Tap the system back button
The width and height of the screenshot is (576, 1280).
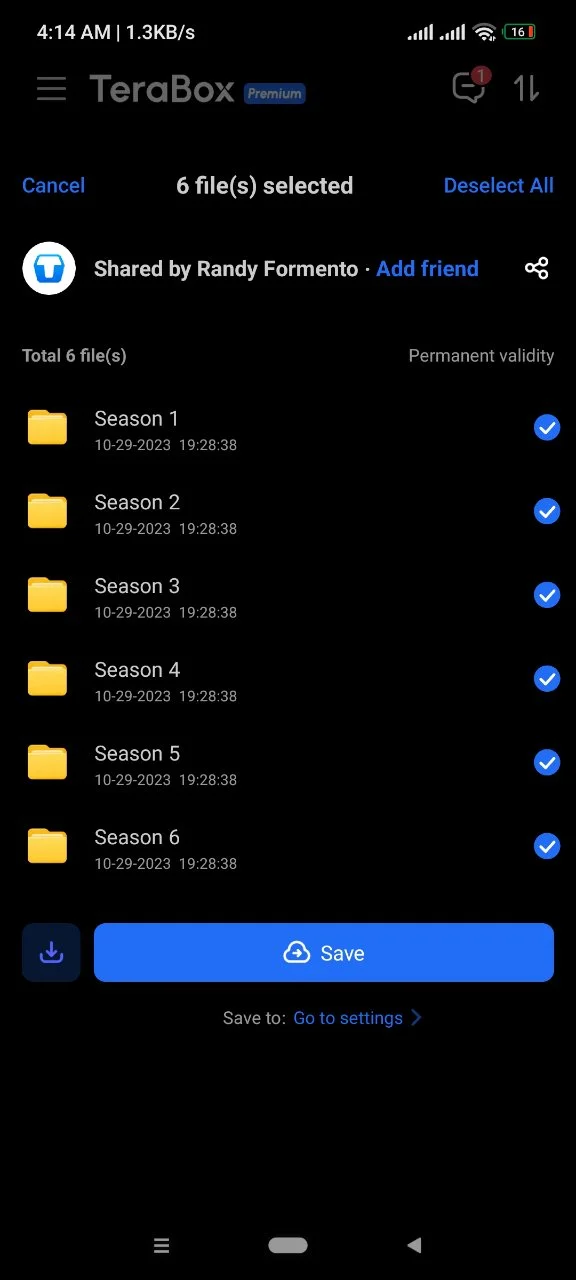(x=414, y=1245)
